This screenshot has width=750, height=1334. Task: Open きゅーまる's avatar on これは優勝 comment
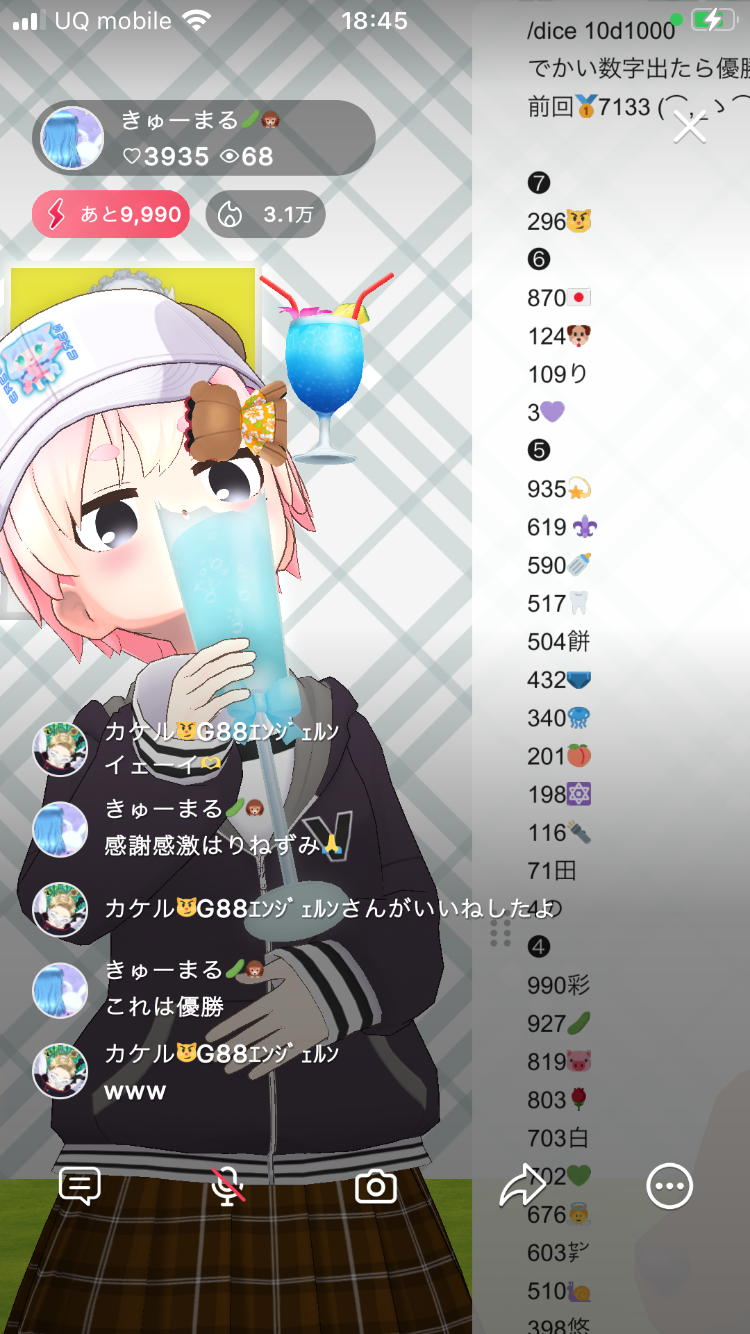point(60,990)
